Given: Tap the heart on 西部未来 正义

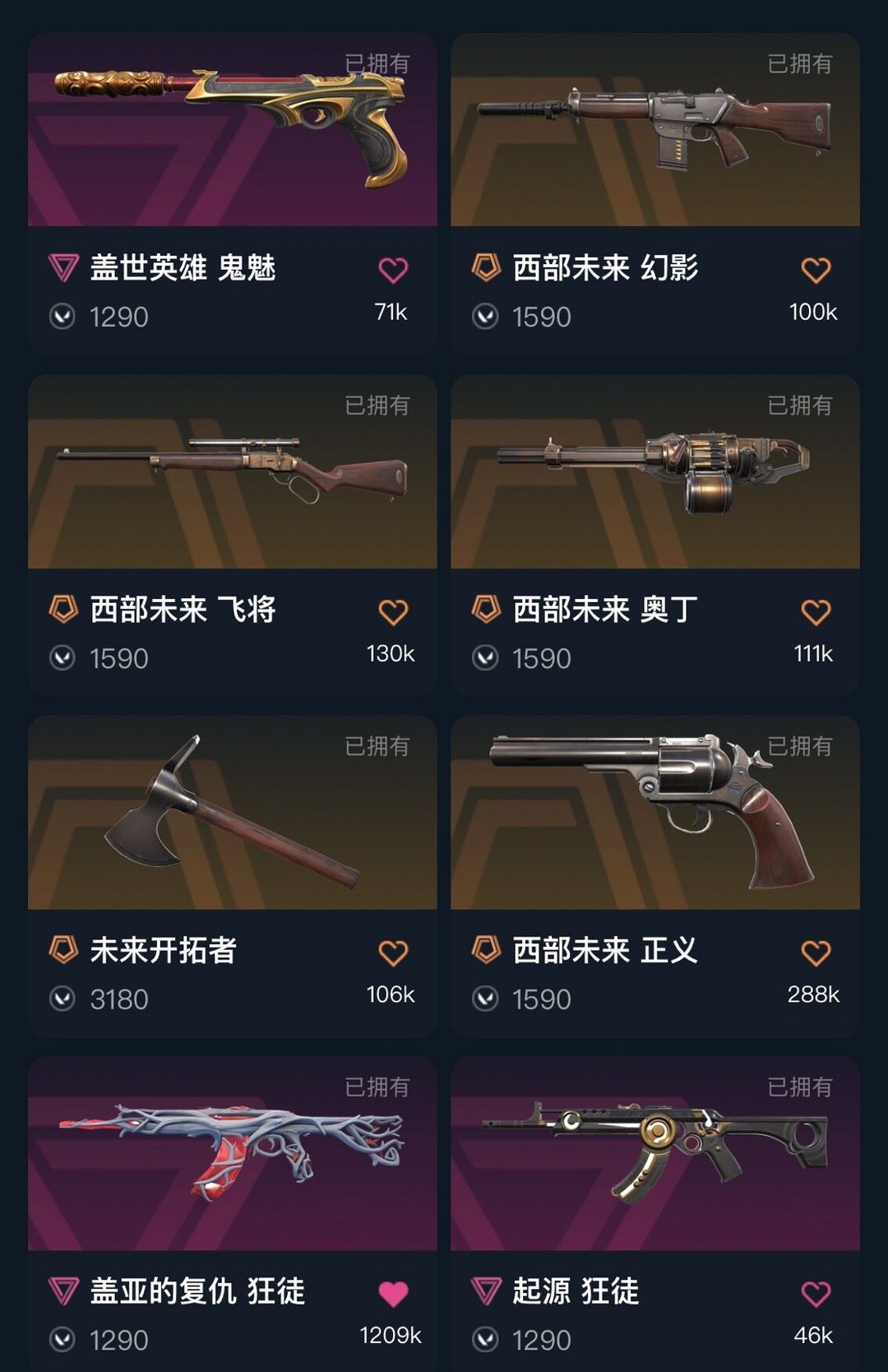Looking at the screenshot, I should 816,953.
